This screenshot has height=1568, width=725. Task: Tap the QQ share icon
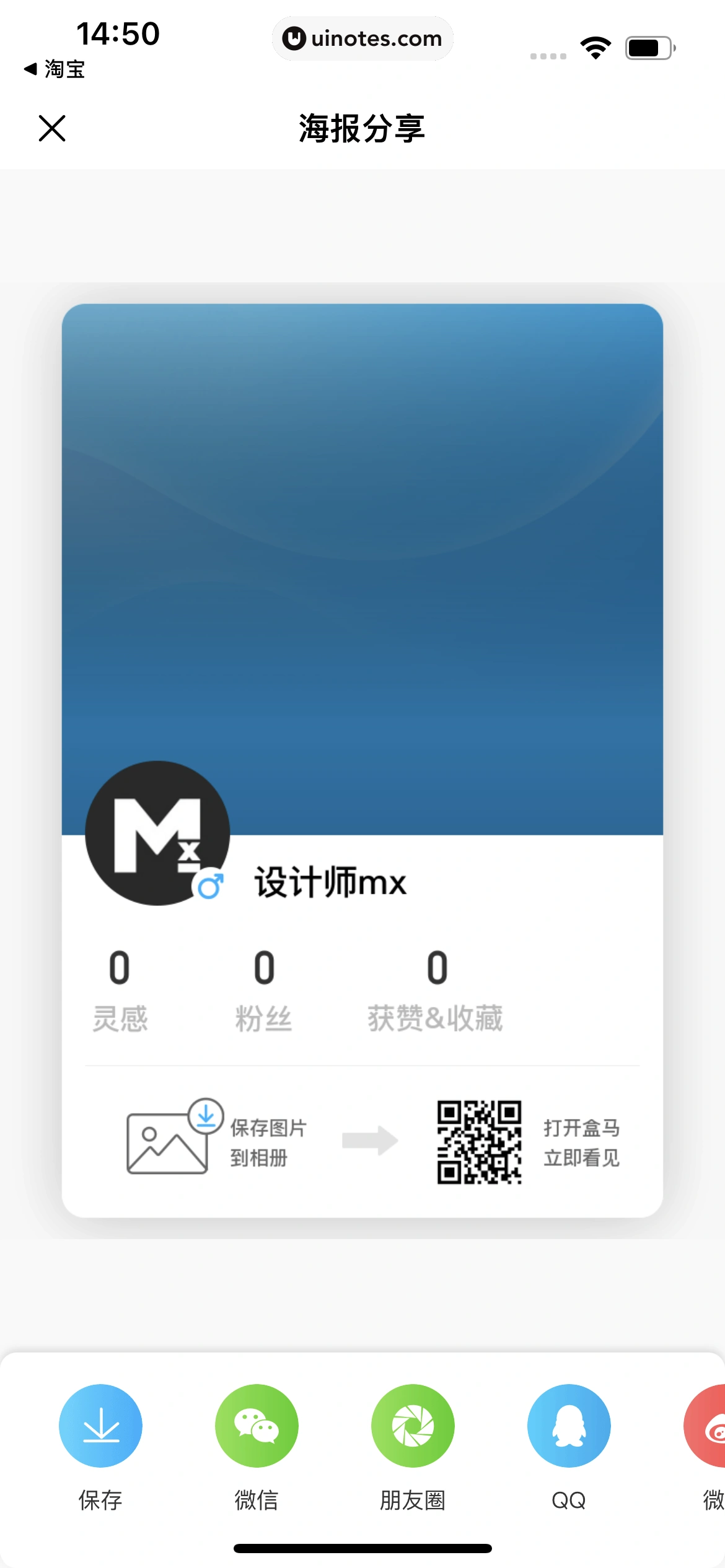point(568,1425)
